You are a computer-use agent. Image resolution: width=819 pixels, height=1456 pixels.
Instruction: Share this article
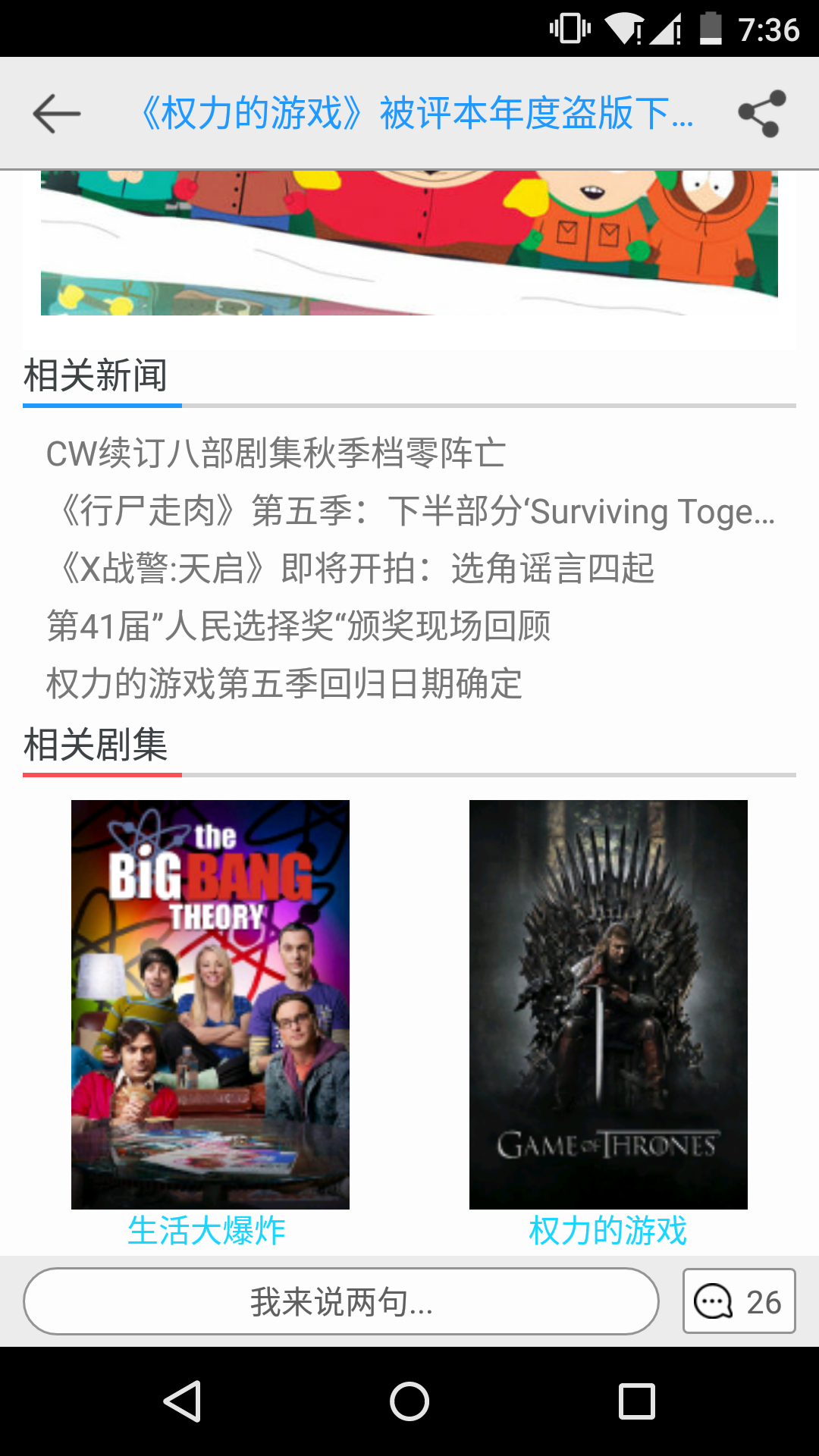(x=761, y=114)
